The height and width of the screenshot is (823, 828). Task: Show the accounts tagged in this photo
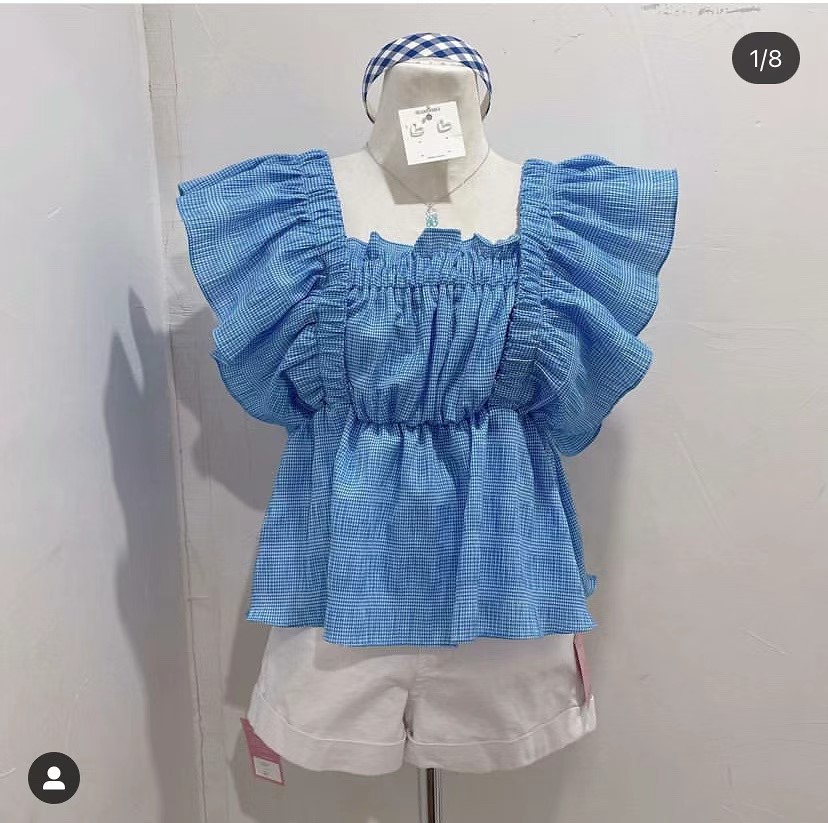pos(54,777)
